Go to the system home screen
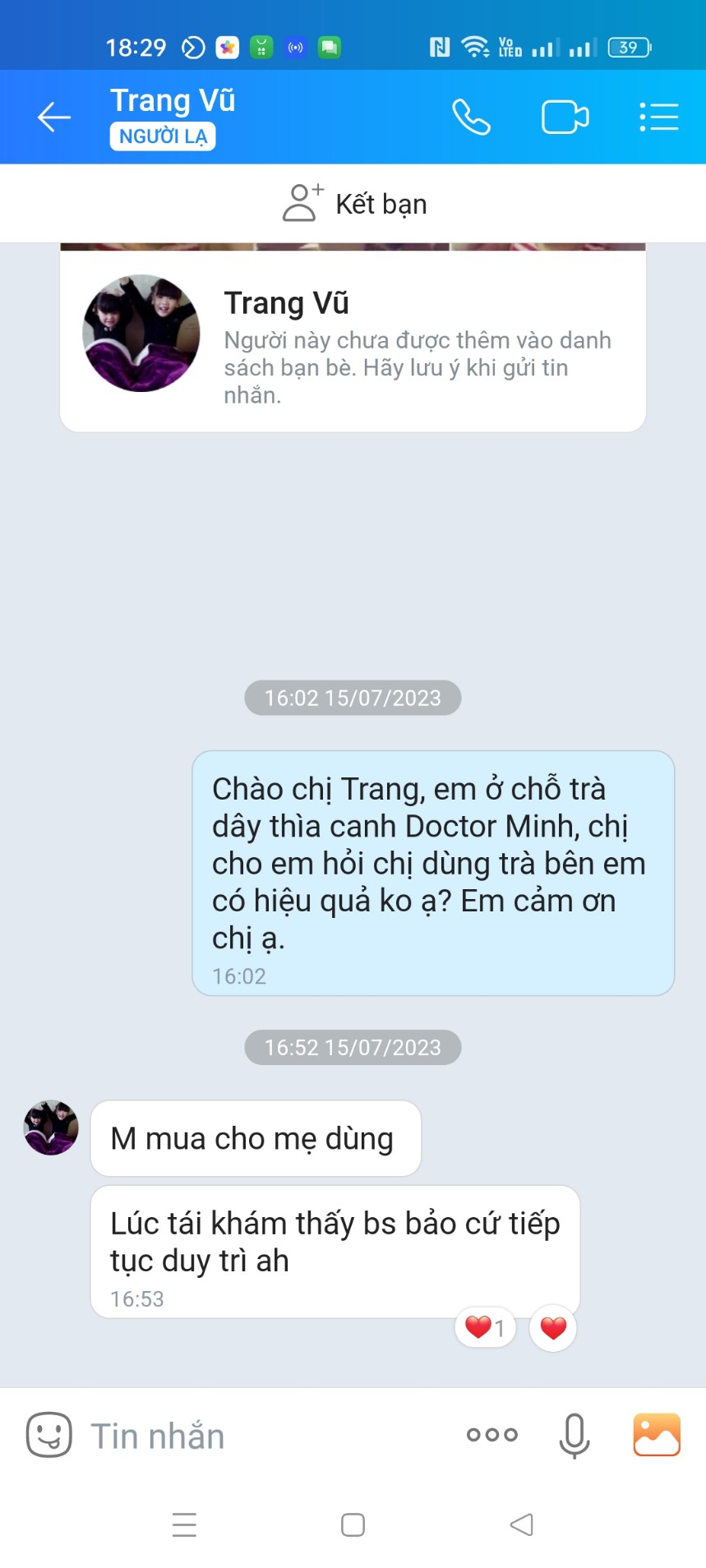 [x=353, y=1525]
